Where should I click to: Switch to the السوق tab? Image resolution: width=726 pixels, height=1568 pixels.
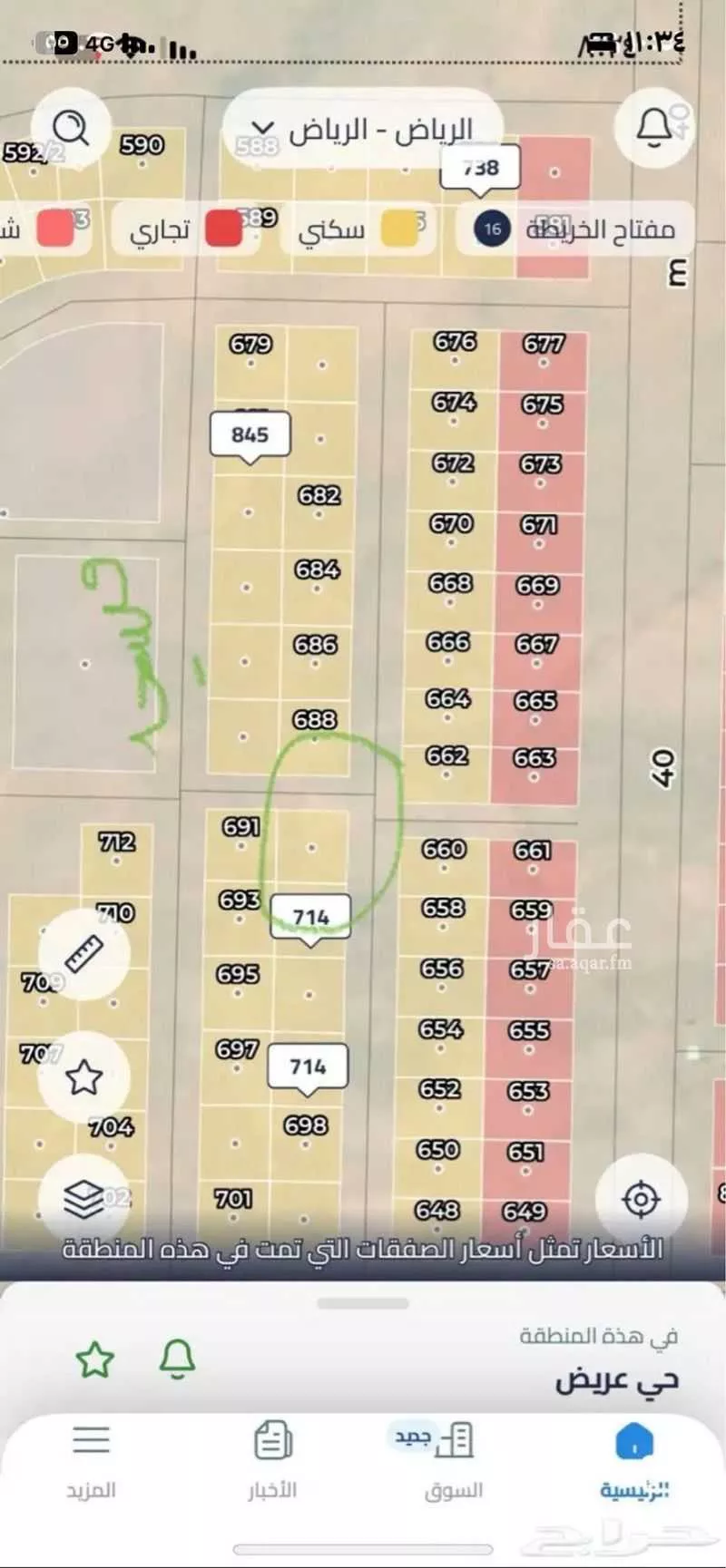coord(454,1460)
